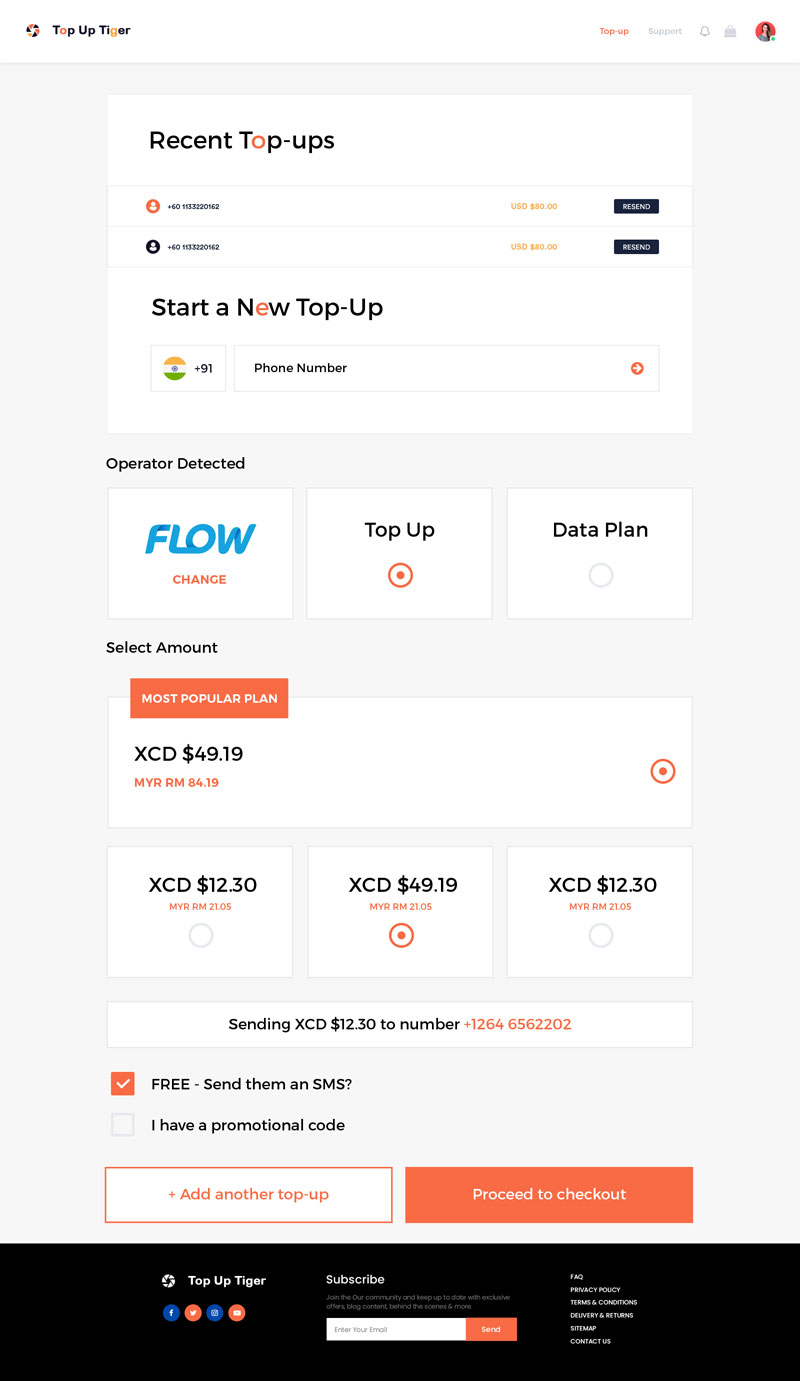This screenshot has width=800, height=1381.
Task: Open Contact Us in the footer
Action: pos(590,1341)
